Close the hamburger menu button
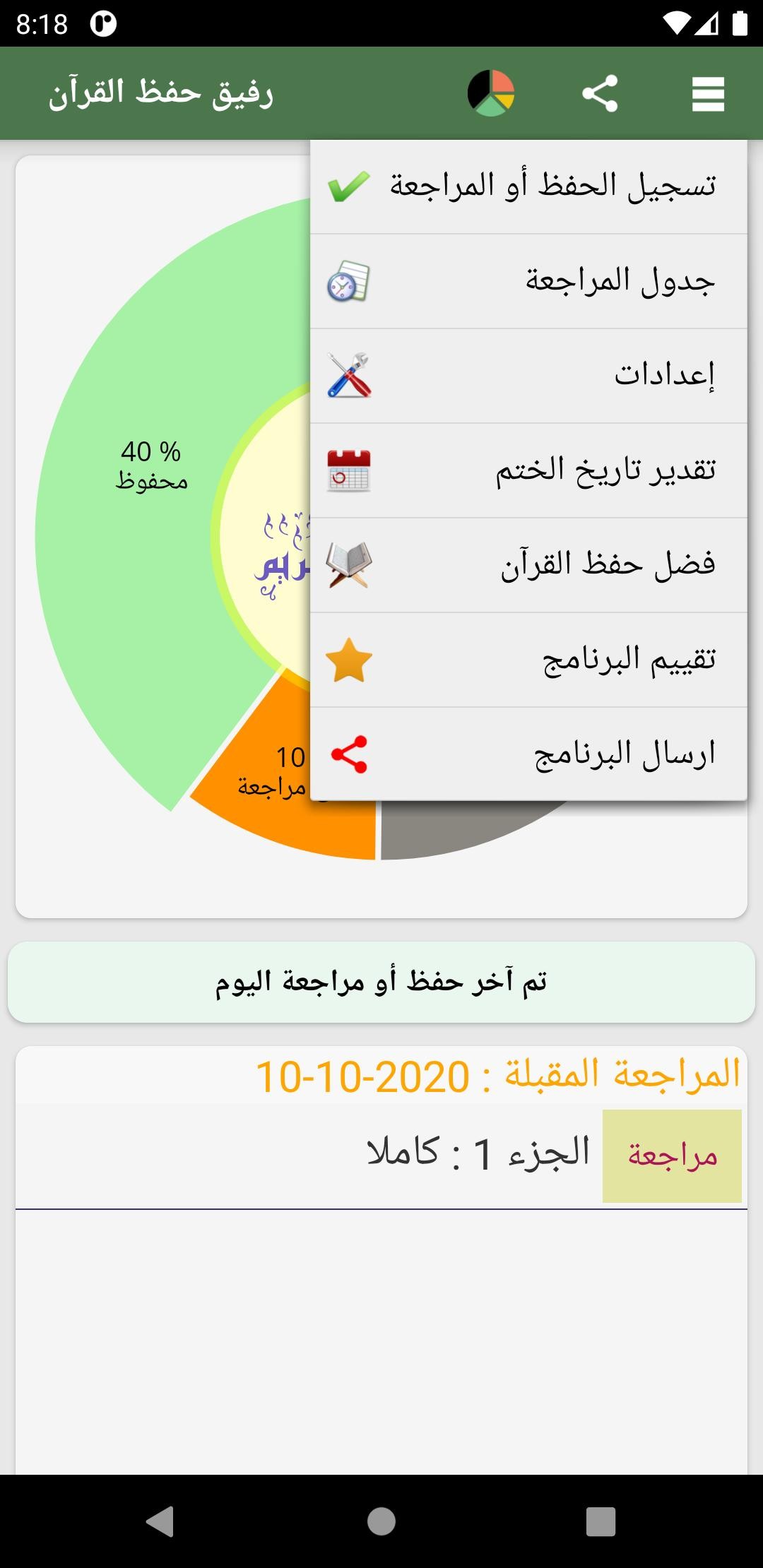The height and width of the screenshot is (1568, 763). 708,94
